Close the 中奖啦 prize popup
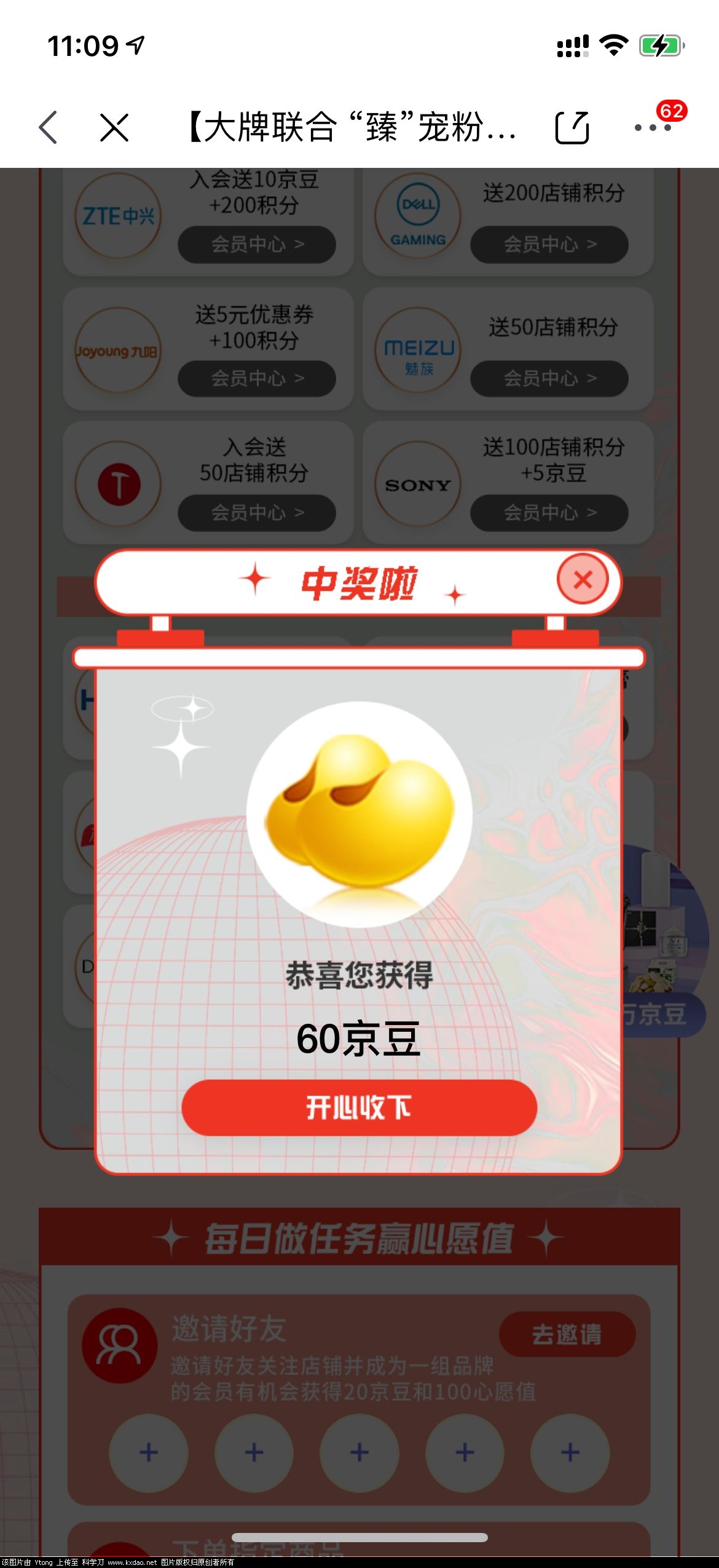 (582, 579)
